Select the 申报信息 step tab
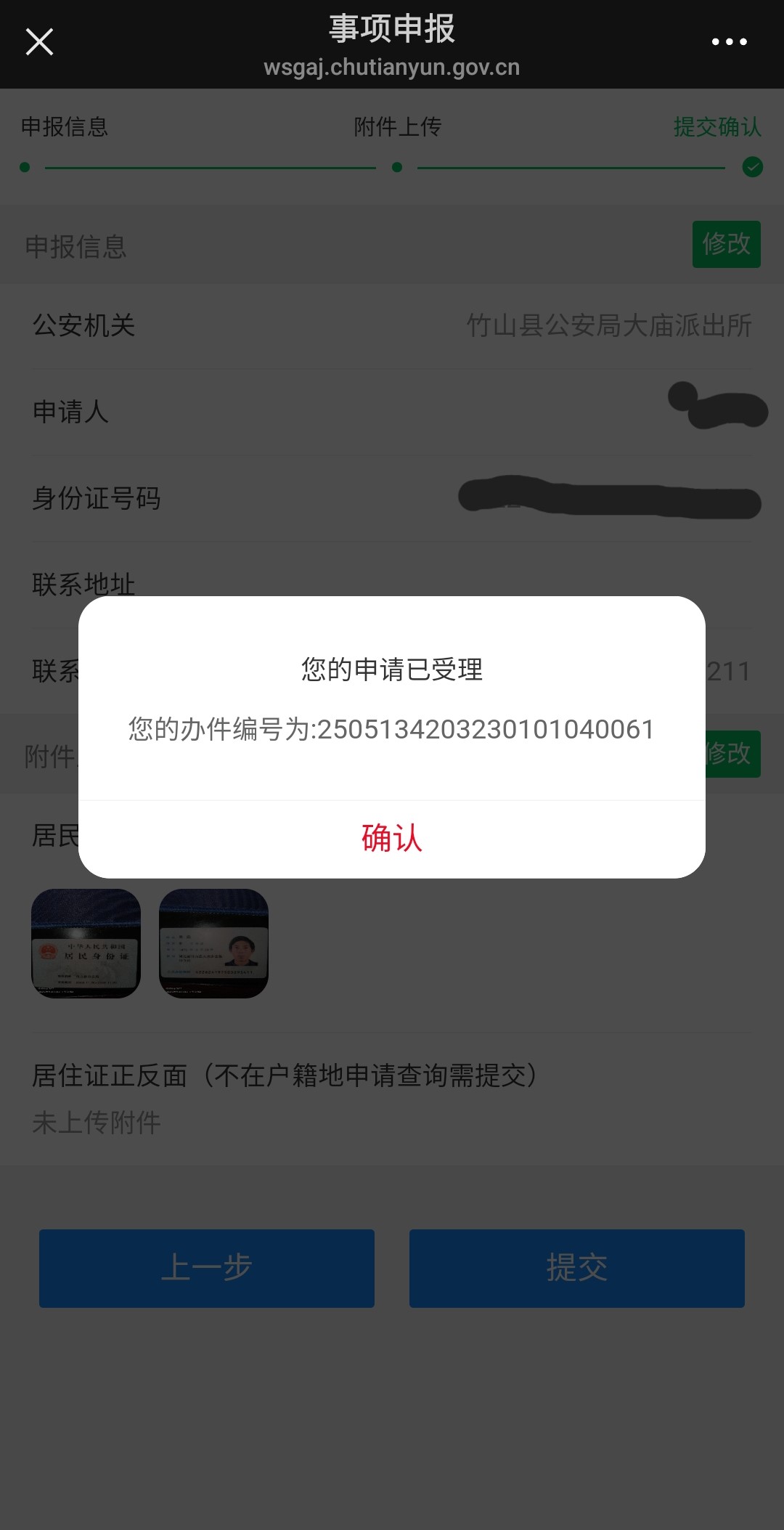 tap(66, 127)
